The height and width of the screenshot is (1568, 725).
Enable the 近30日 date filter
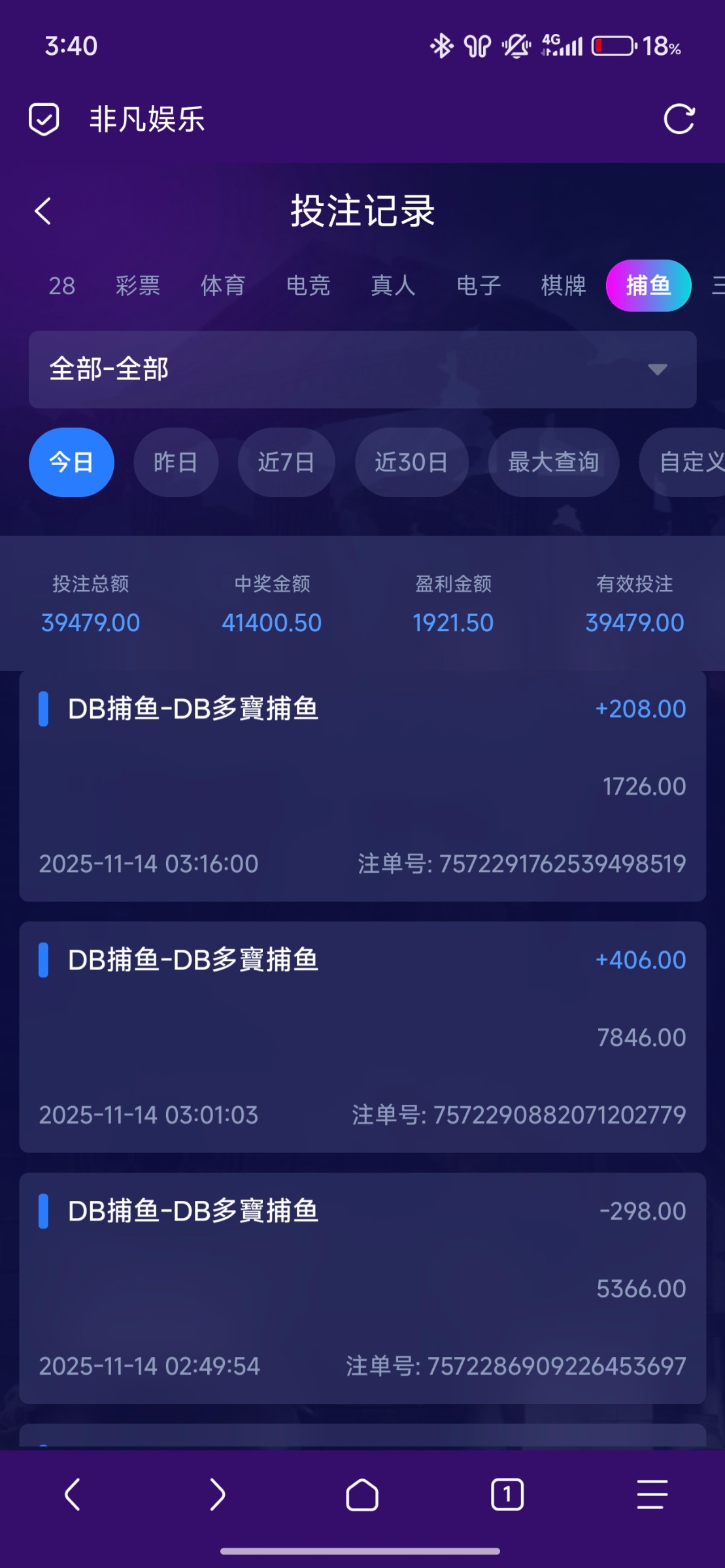pos(411,462)
